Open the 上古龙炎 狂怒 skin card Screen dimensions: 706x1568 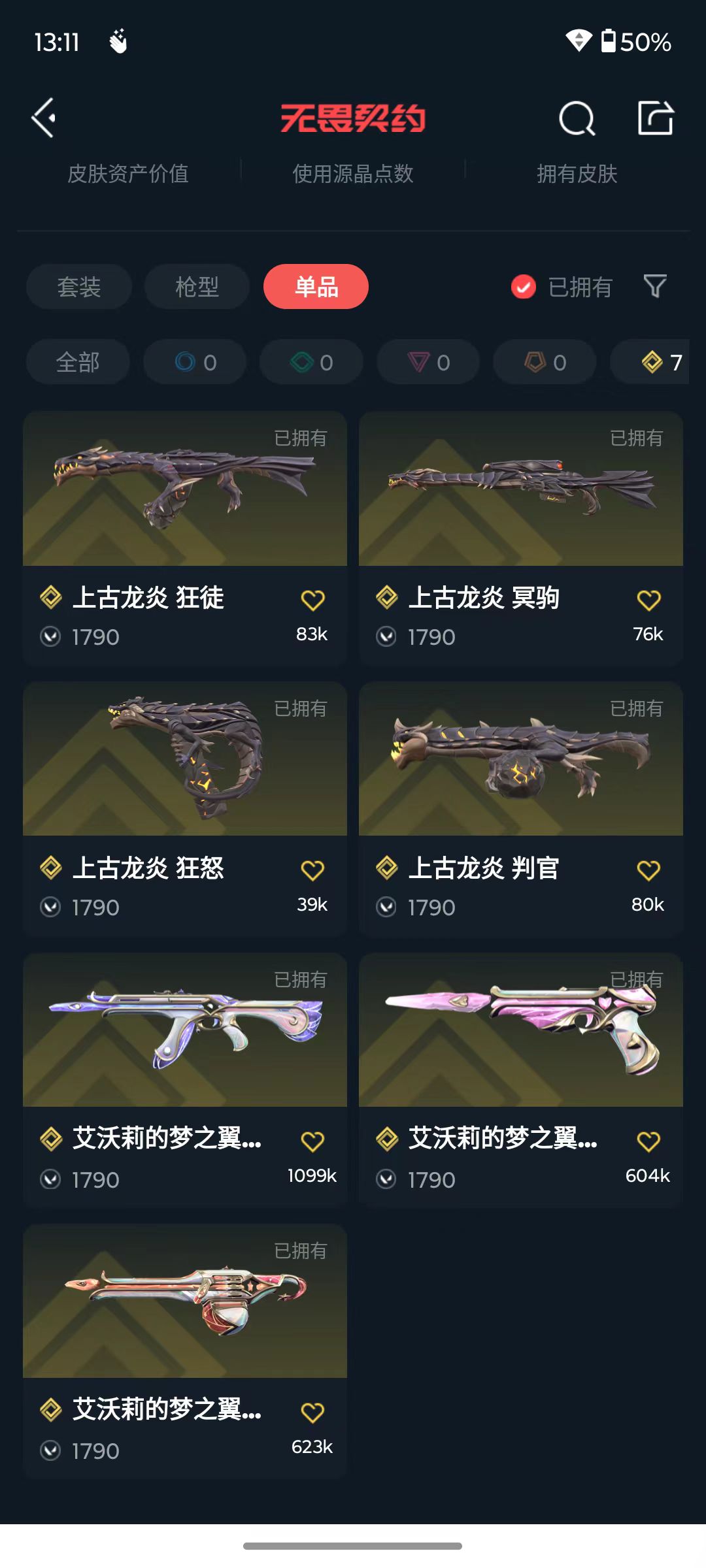tap(185, 809)
